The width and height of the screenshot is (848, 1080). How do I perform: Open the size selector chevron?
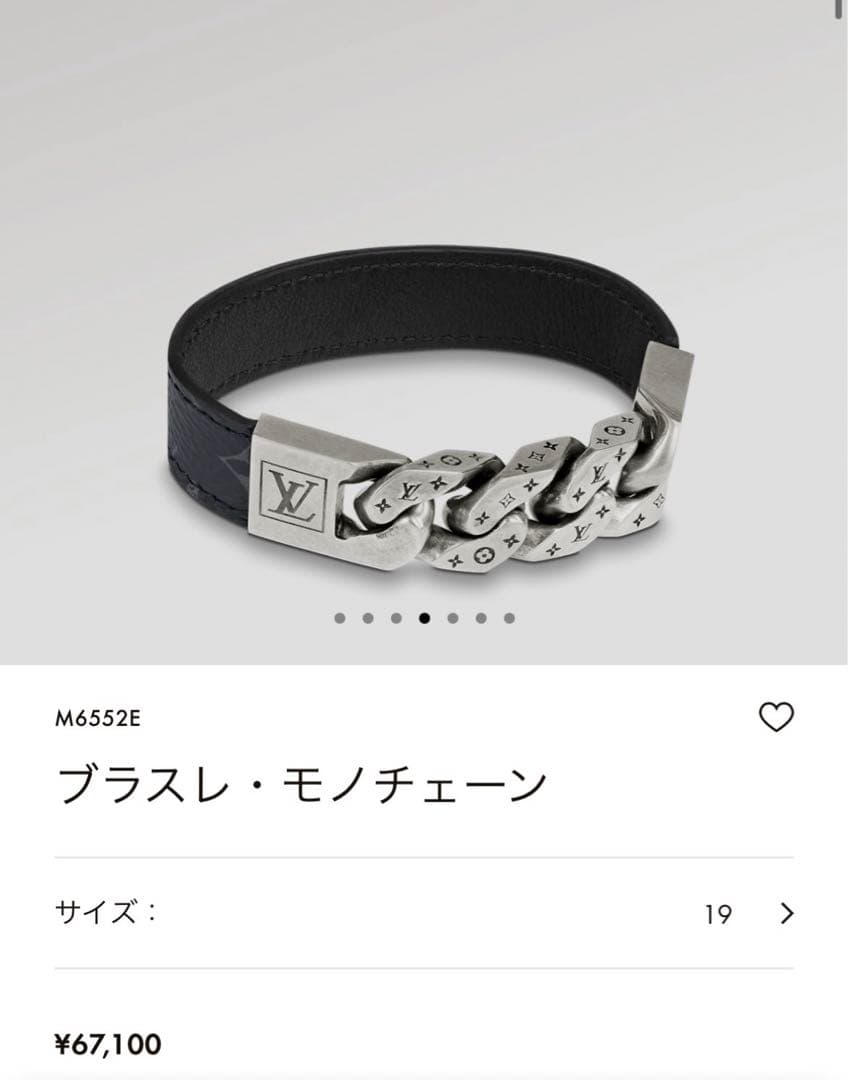click(786, 911)
